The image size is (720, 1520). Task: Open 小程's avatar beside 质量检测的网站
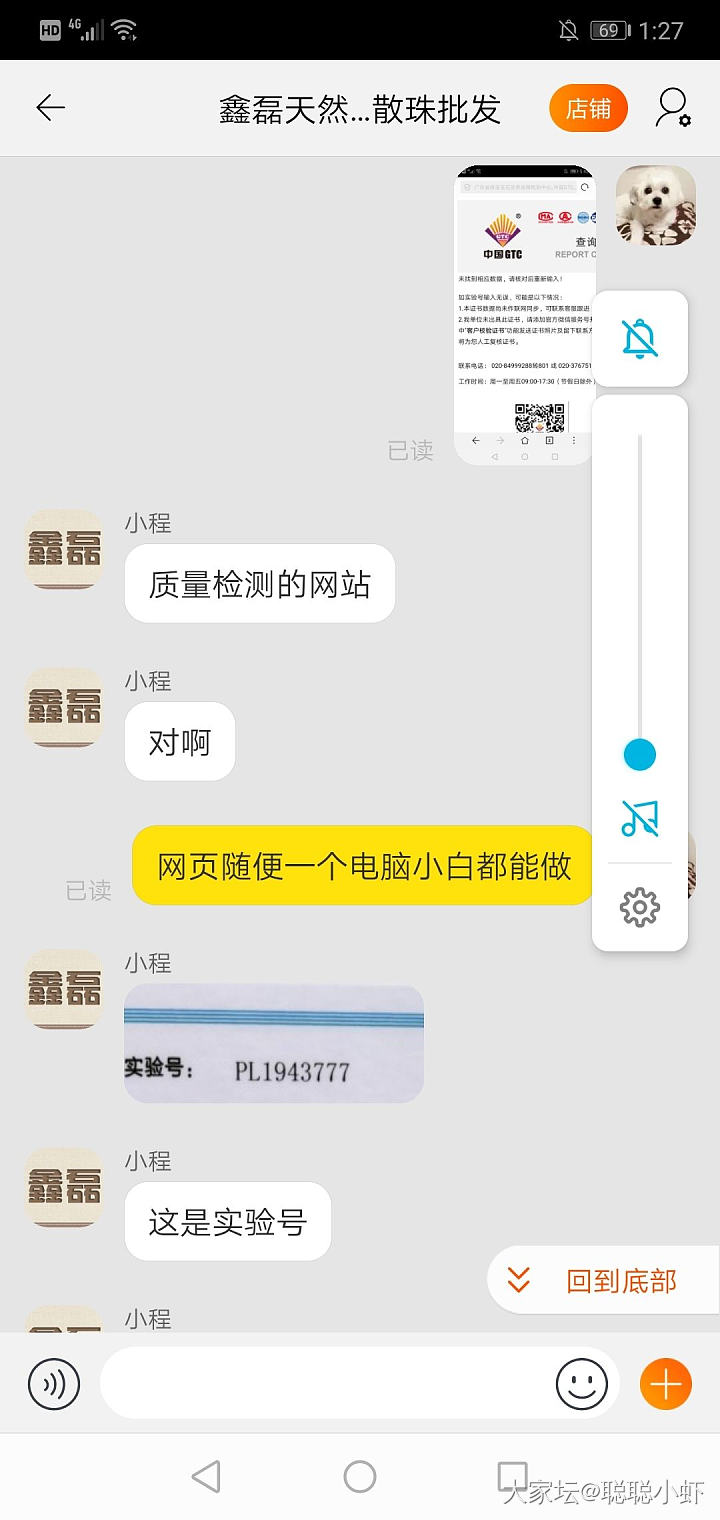[64, 548]
